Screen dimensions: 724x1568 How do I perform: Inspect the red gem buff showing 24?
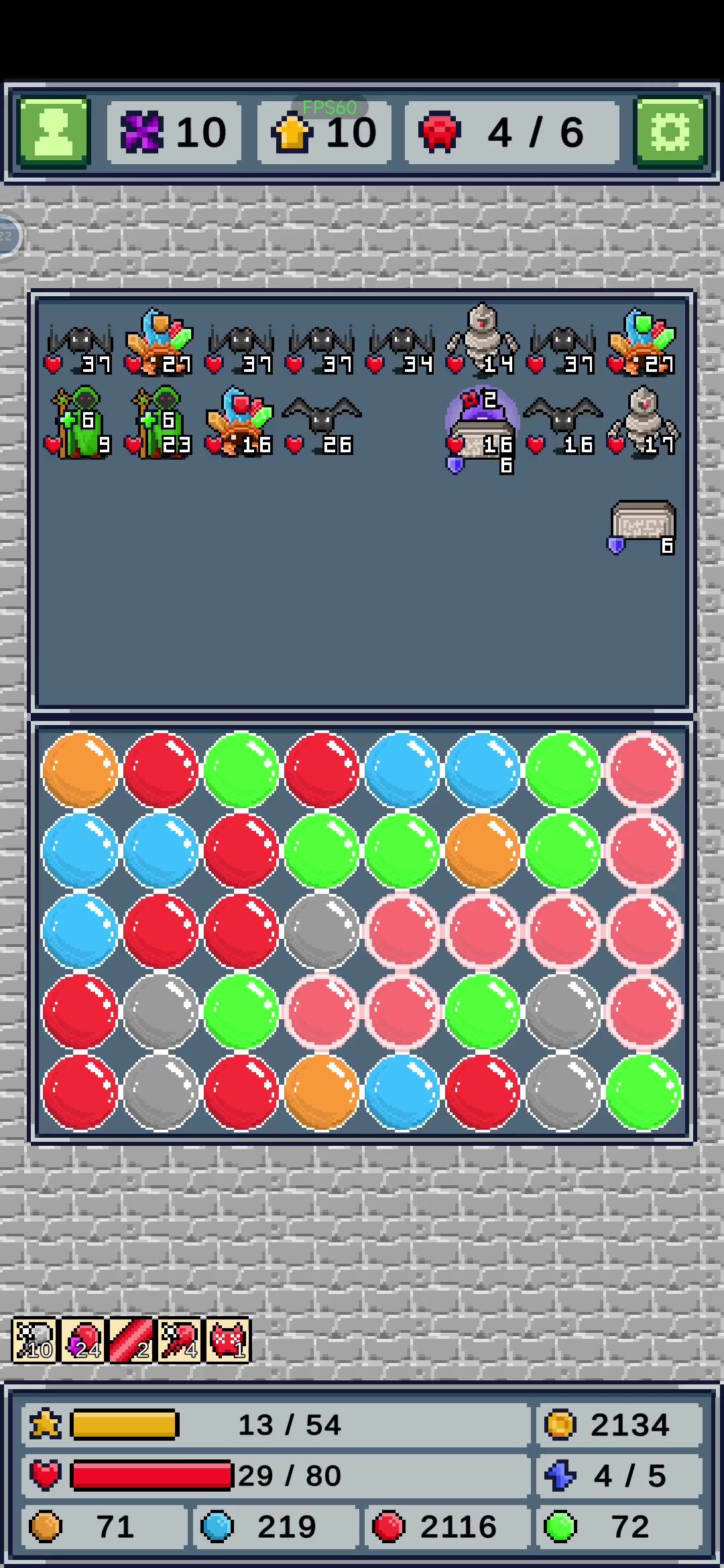click(x=82, y=1340)
